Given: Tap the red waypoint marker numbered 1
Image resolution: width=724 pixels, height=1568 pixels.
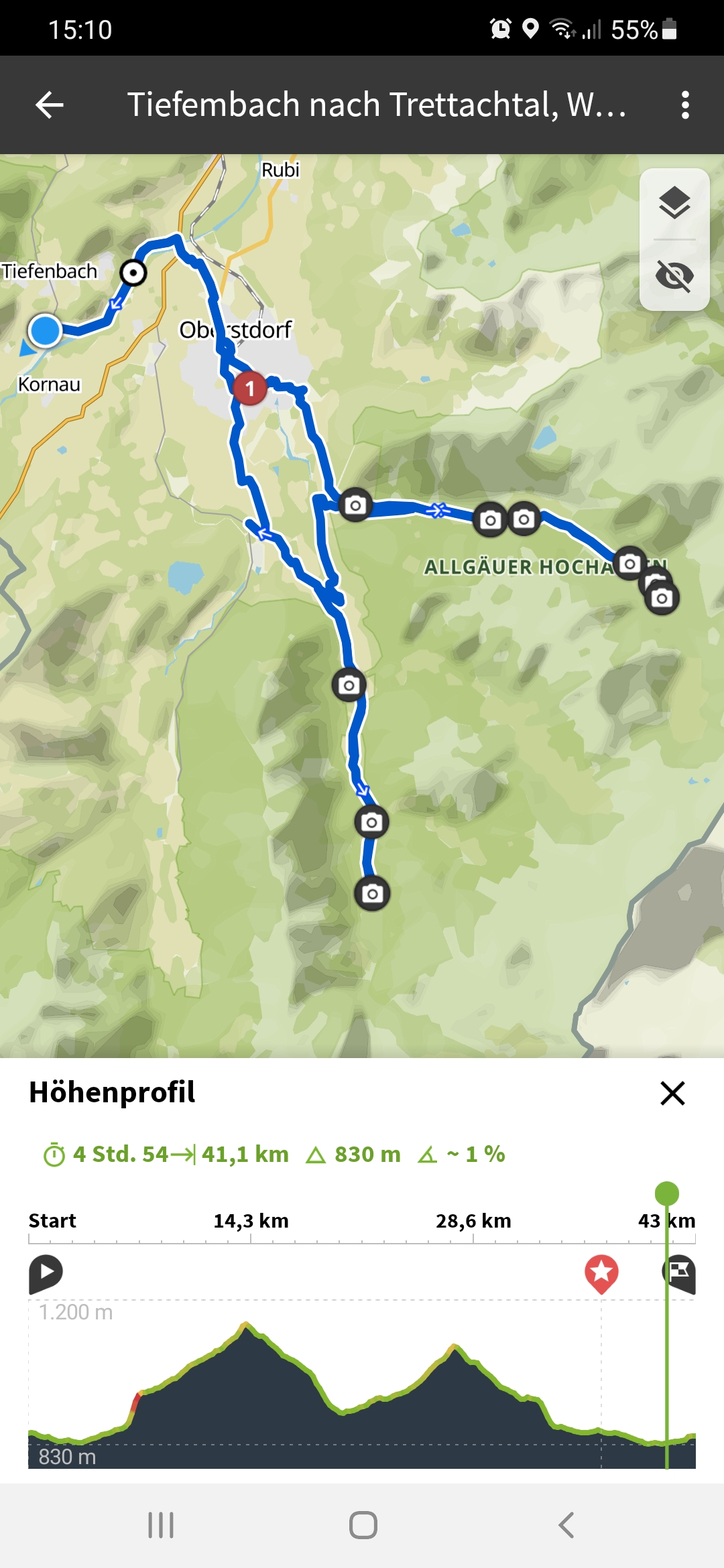Looking at the screenshot, I should pos(250,388).
